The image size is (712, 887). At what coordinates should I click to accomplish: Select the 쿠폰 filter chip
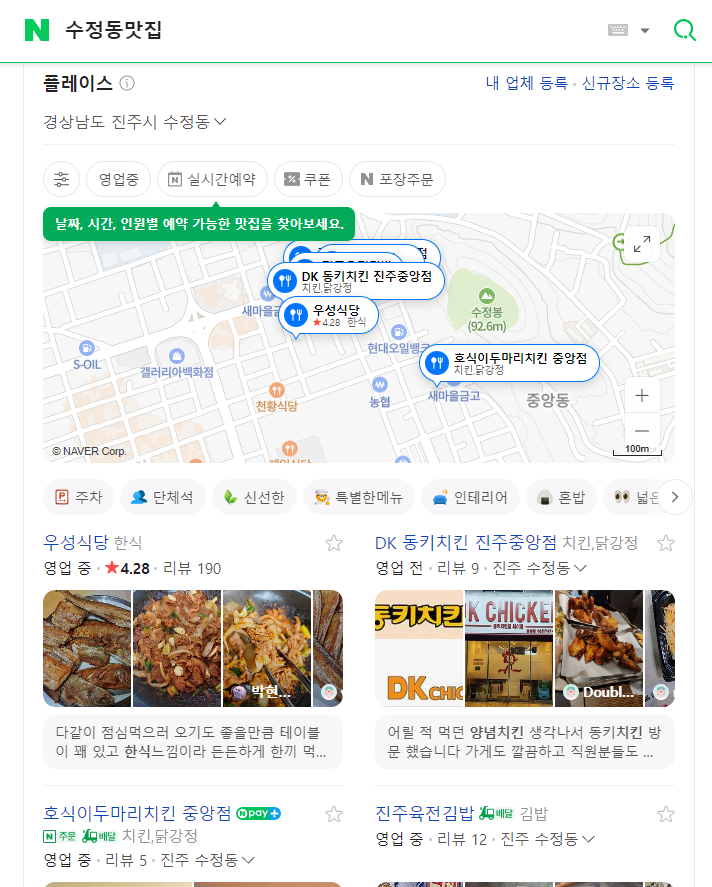coord(308,180)
